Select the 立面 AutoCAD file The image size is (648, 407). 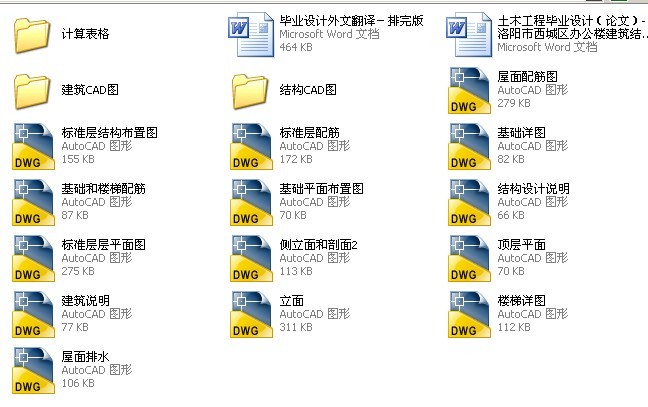tap(250, 314)
